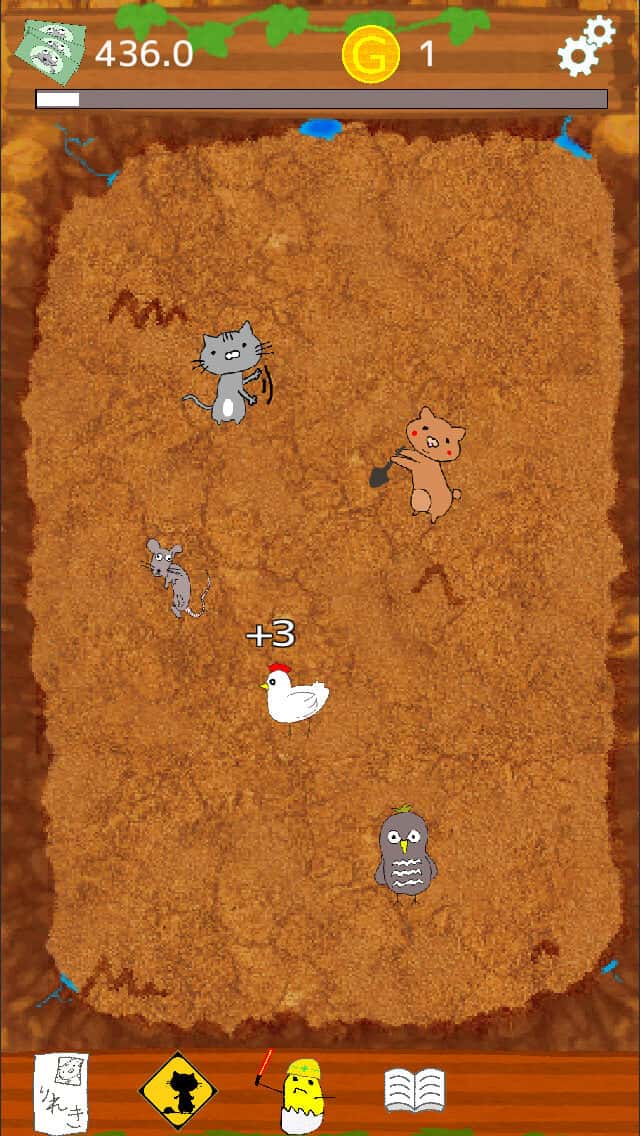Screen dimensions: 640x1136
Task: Open the book encyclopedia
Action: (x=414, y=1090)
